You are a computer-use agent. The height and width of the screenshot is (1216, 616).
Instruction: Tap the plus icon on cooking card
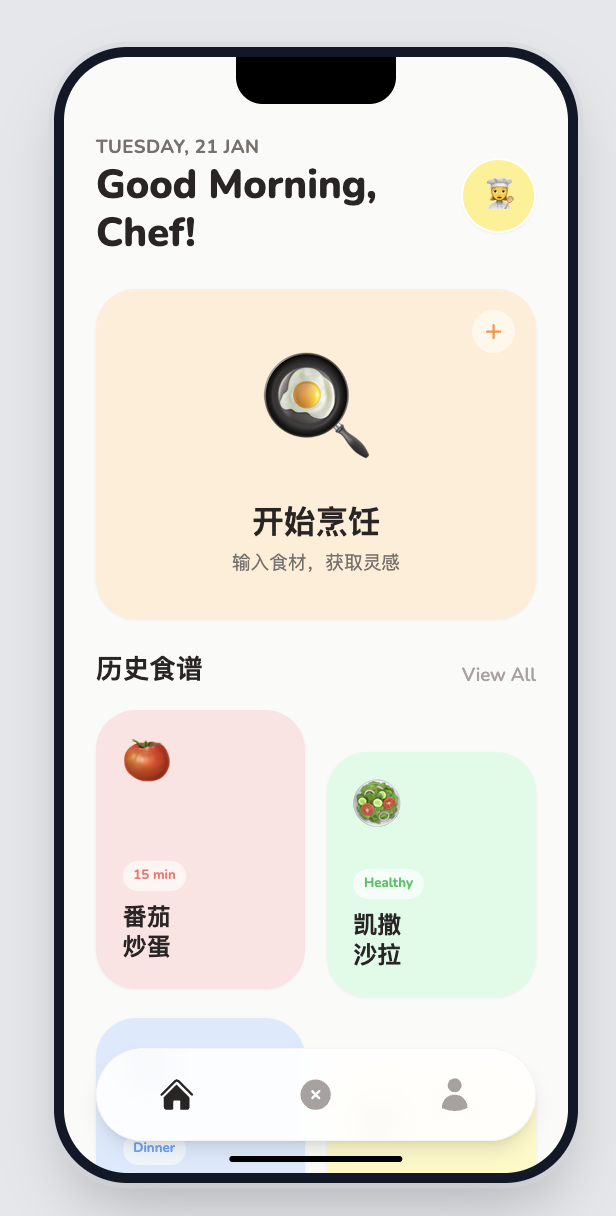[493, 332]
